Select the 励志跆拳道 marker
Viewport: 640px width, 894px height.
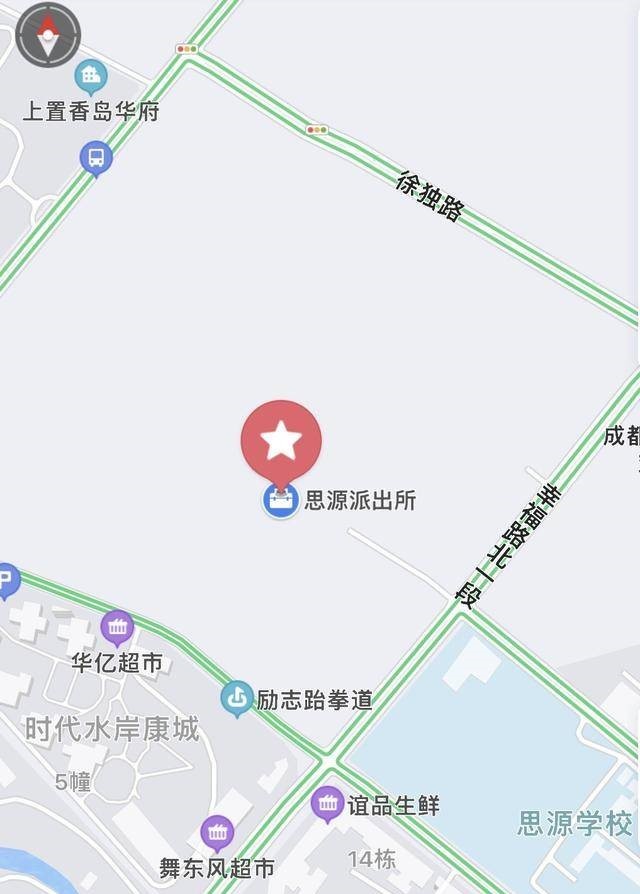(237, 699)
